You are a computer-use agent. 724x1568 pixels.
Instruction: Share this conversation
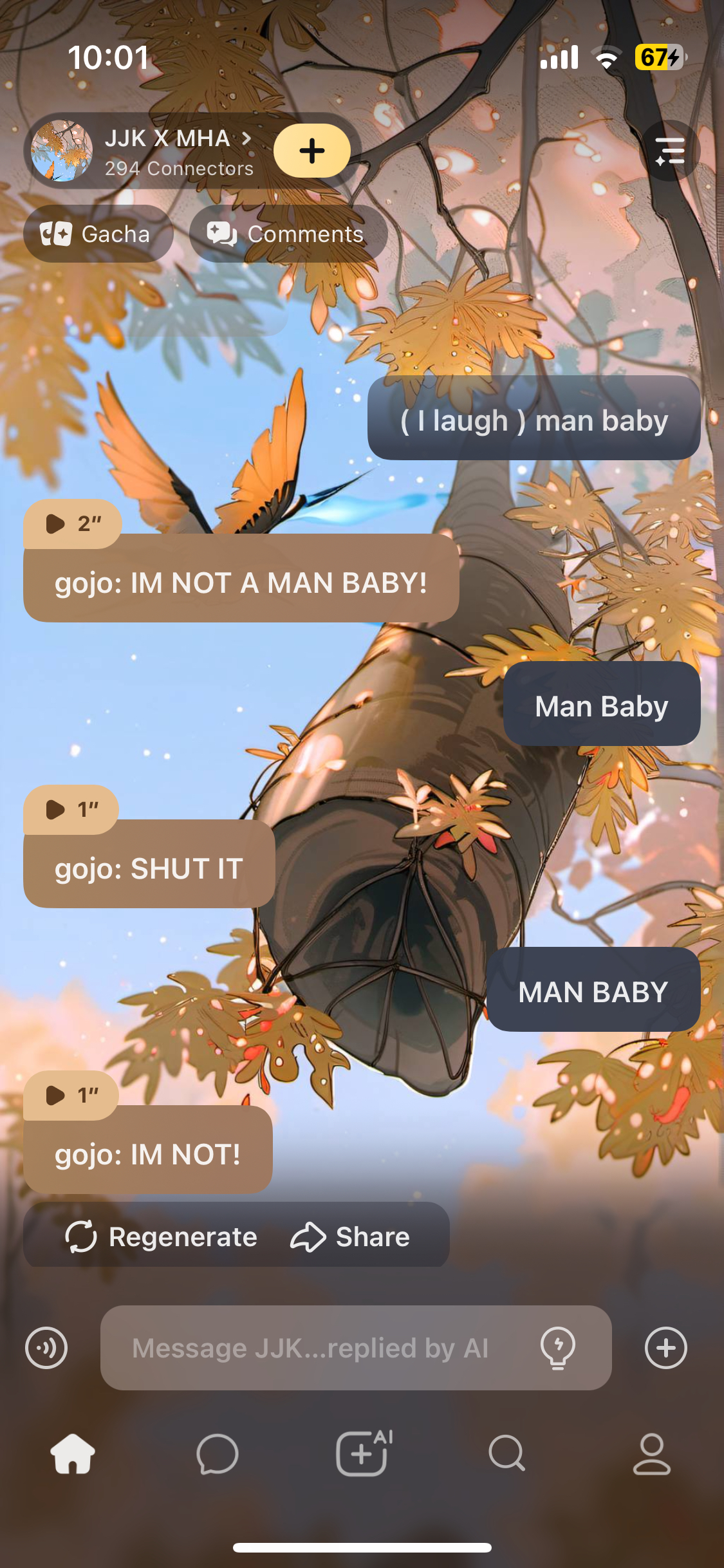(351, 1237)
